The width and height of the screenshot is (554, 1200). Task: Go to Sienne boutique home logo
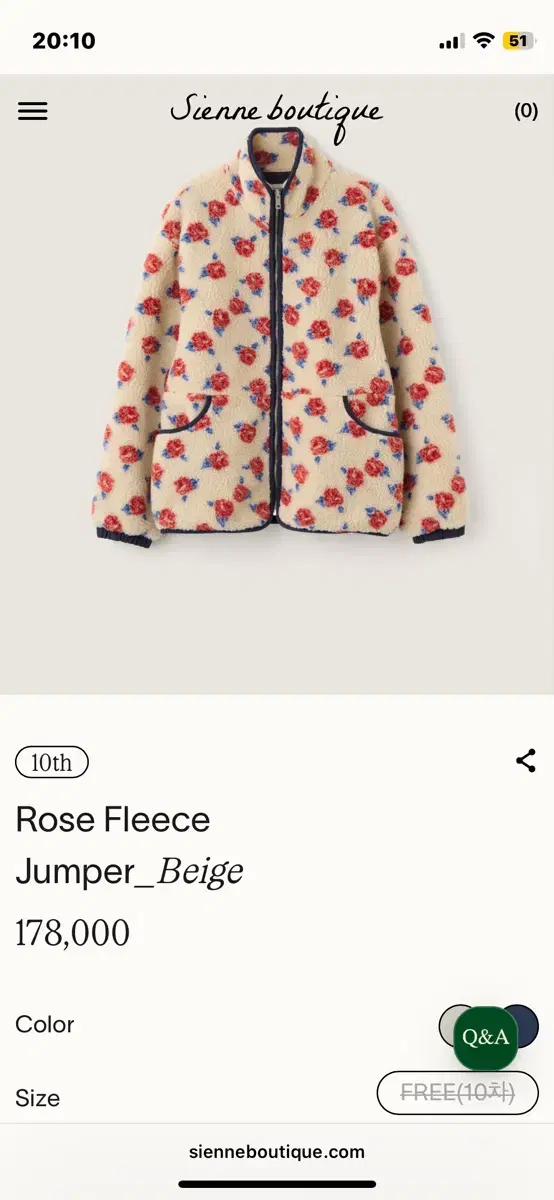coord(276,113)
